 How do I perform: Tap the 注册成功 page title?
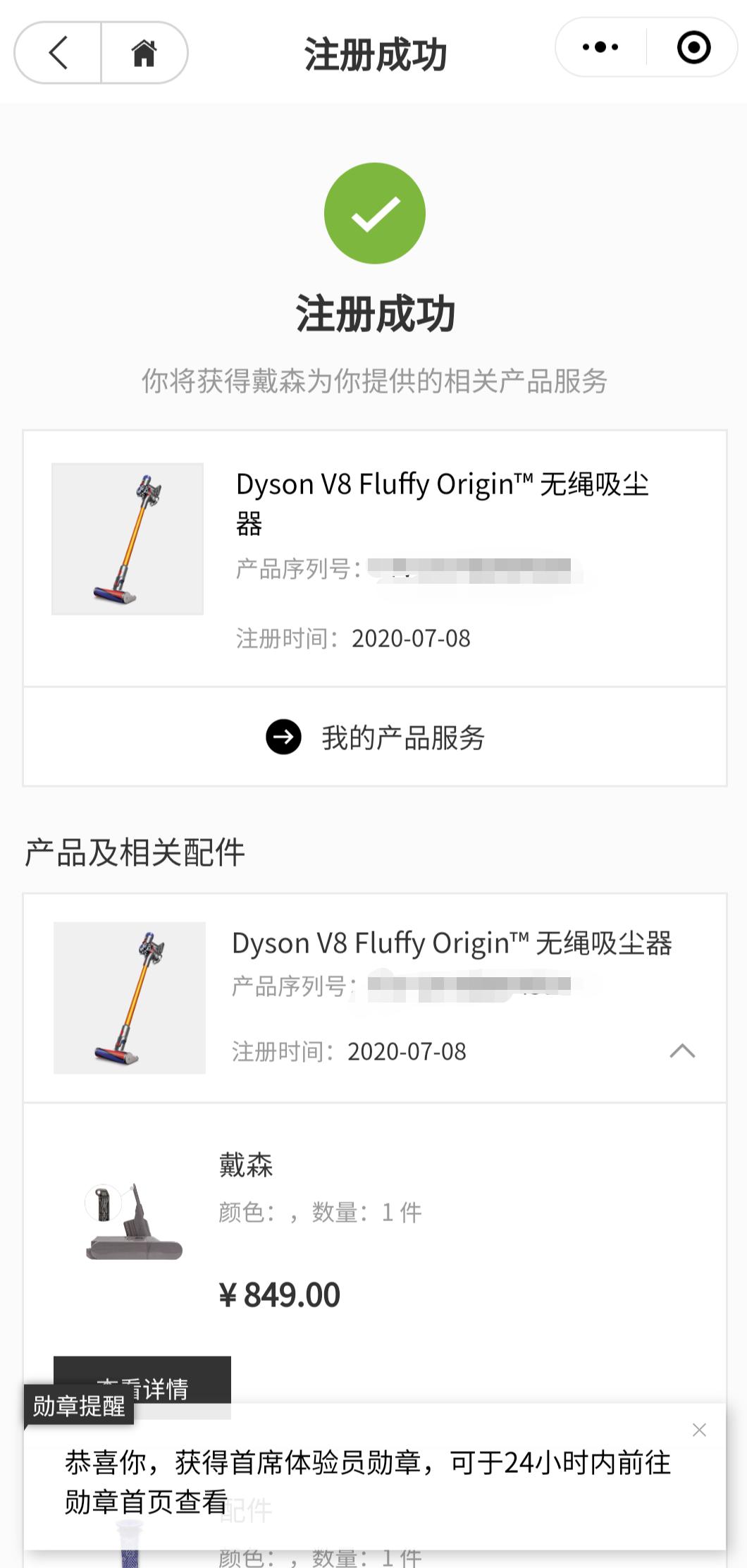pos(375,312)
